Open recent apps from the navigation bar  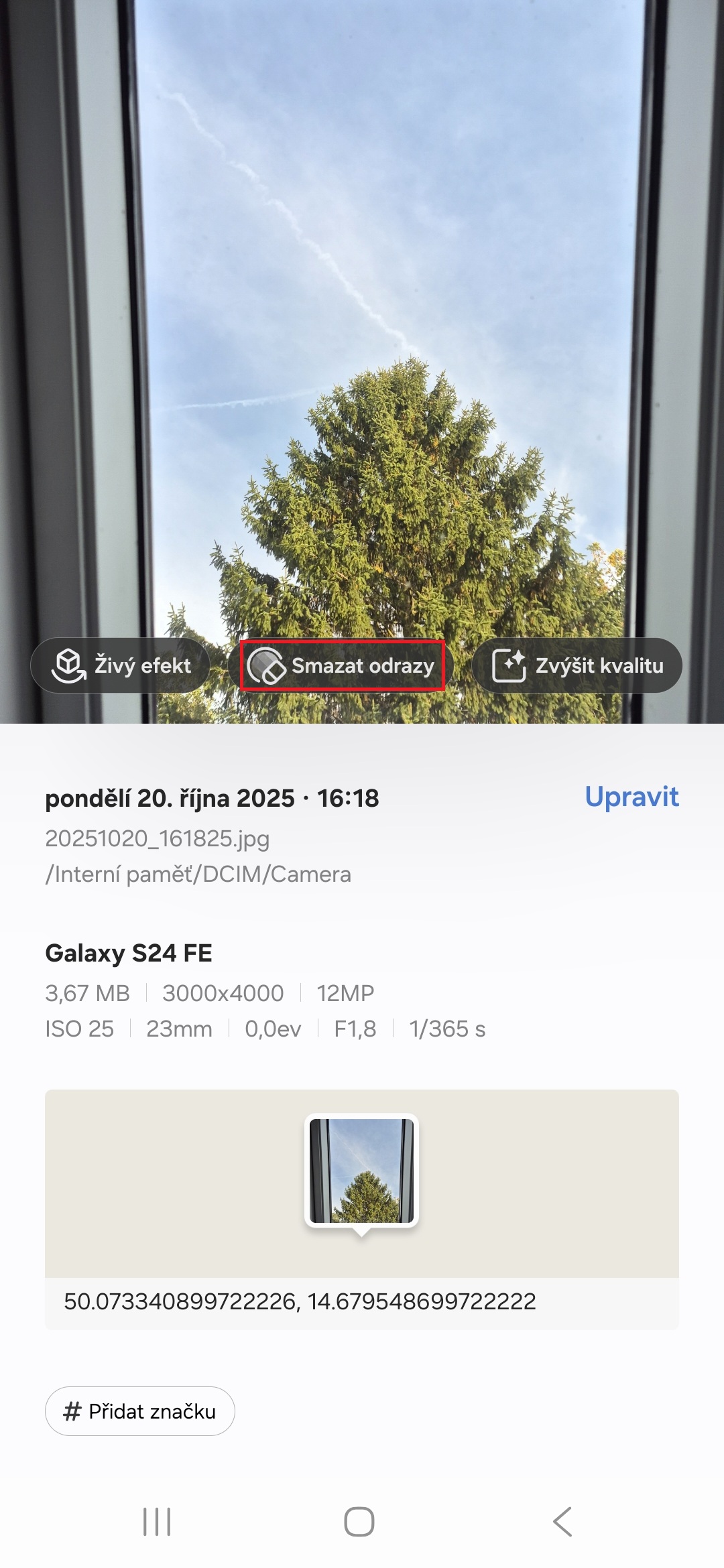(157, 1522)
